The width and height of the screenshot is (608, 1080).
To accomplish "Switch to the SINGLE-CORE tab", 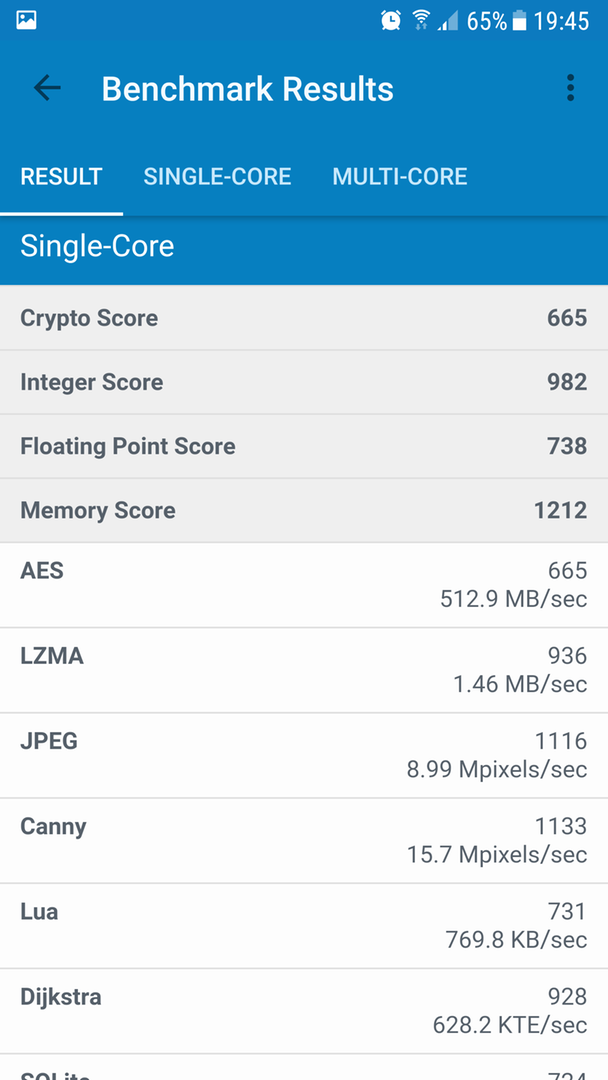I will point(217,176).
